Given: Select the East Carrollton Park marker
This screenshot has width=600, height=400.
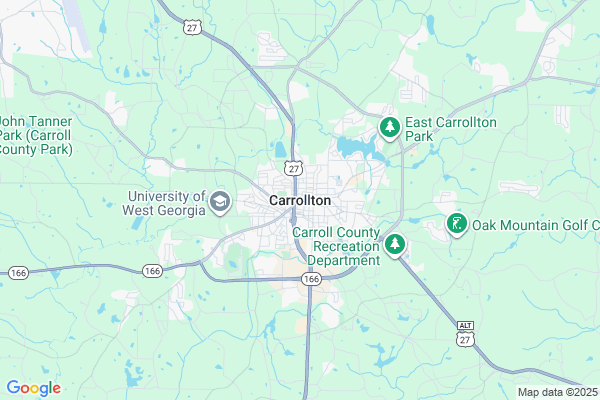Looking at the screenshot, I should pyautogui.click(x=389, y=128).
